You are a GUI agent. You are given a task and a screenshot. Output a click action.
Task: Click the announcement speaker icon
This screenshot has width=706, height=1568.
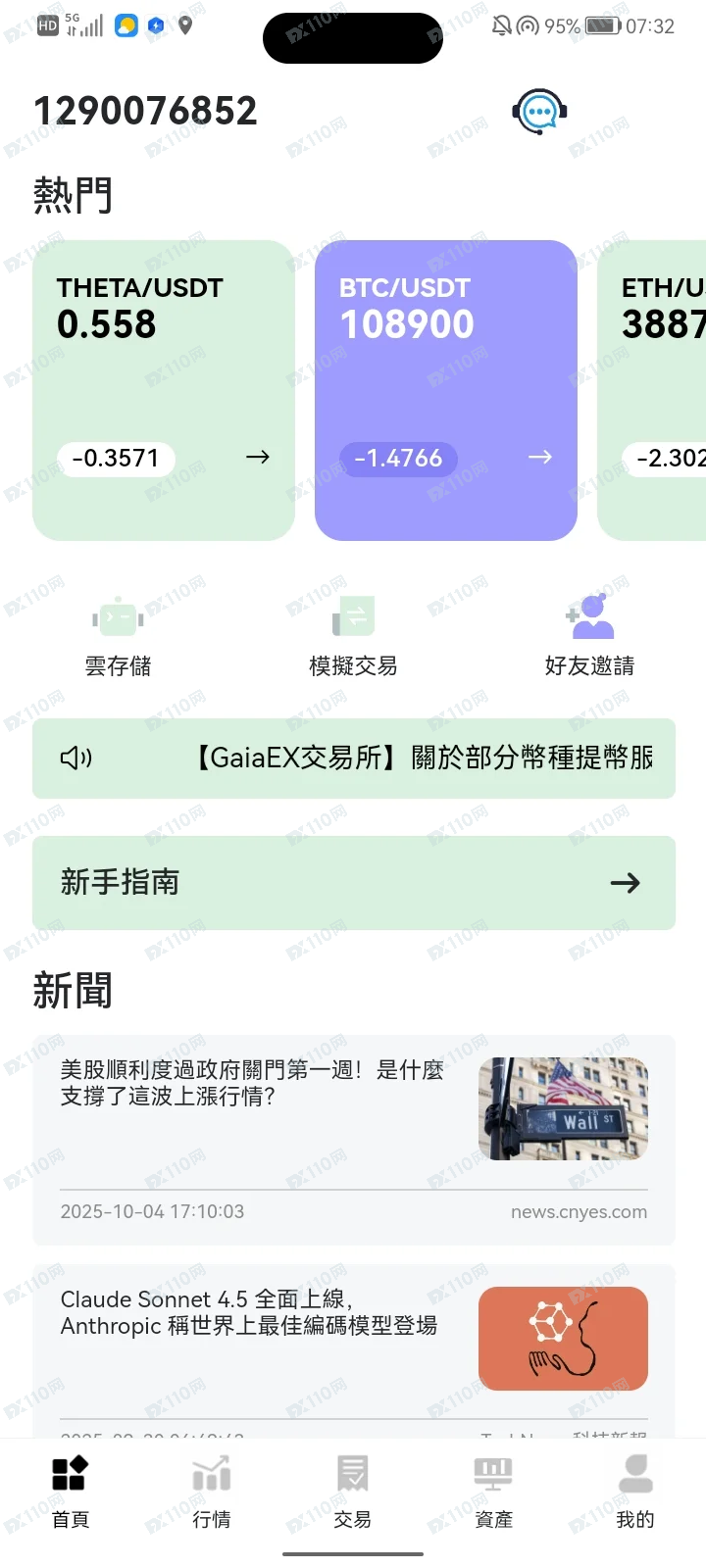pyautogui.click(x=76, y=759)
